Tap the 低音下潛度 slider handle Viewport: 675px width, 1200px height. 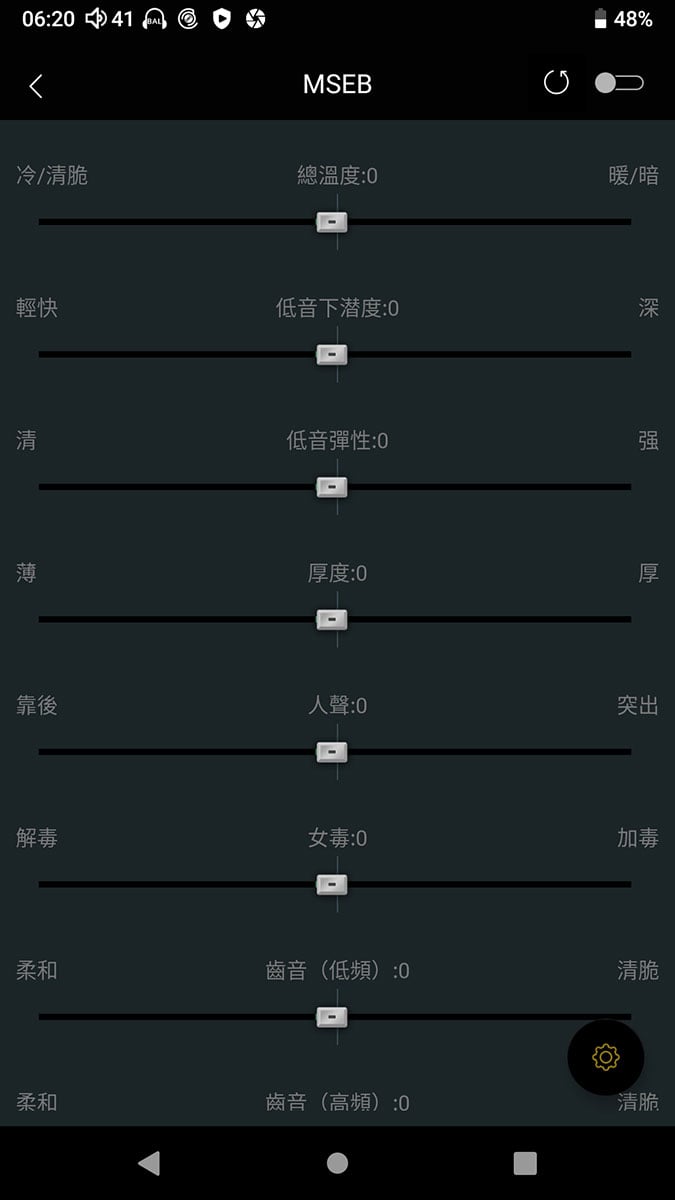click(332, 354)
